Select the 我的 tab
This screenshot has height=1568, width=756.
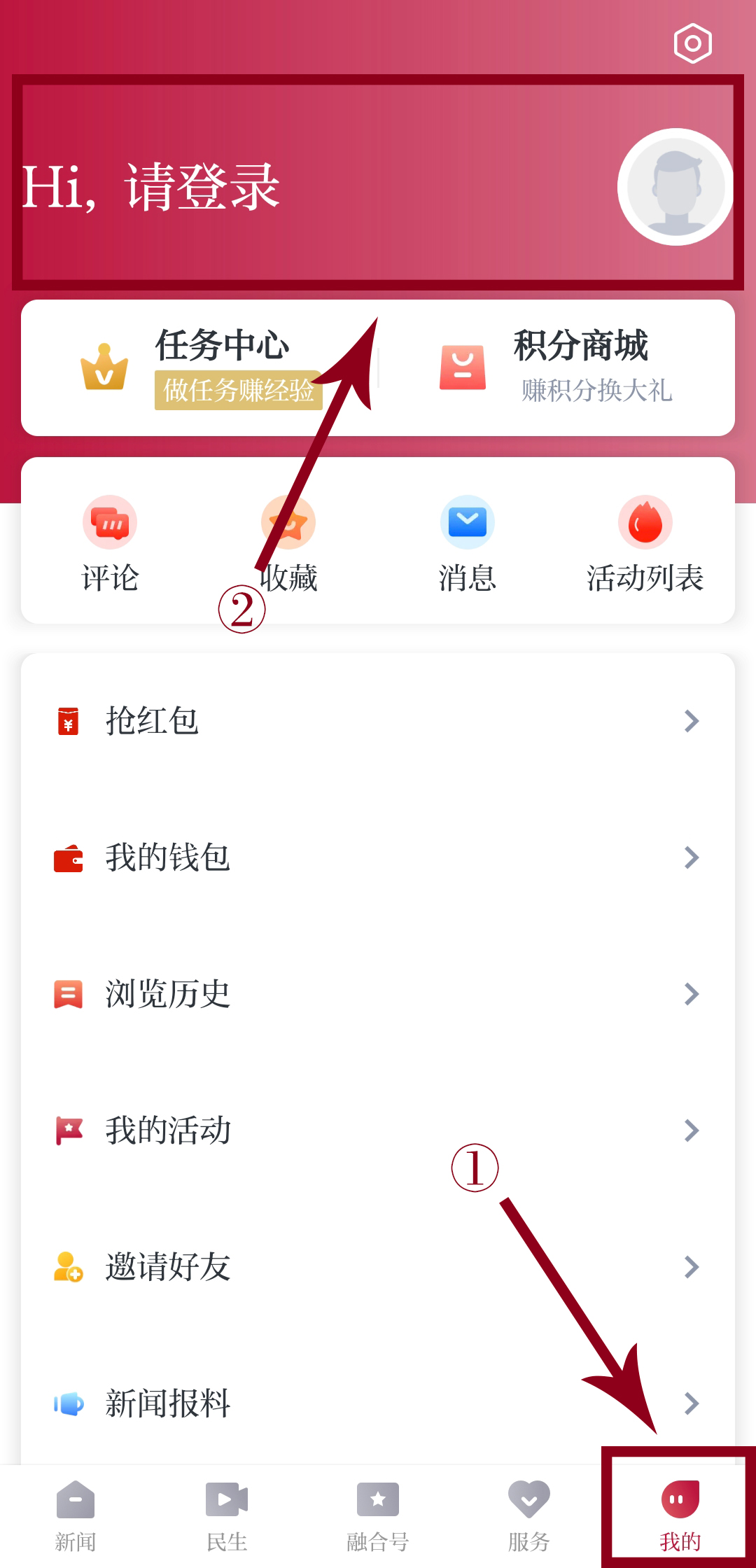click(680, 1515)
